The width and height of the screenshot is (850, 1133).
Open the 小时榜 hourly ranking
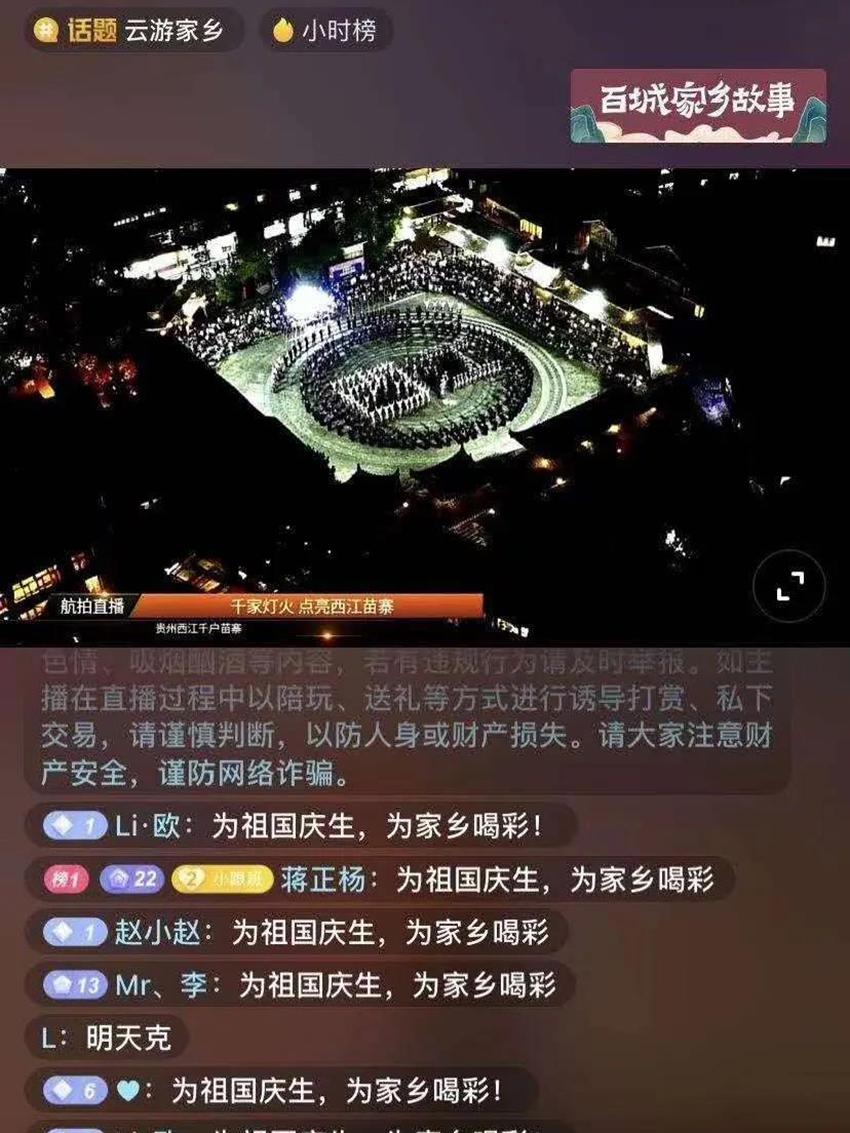click(x=326, y=30)
